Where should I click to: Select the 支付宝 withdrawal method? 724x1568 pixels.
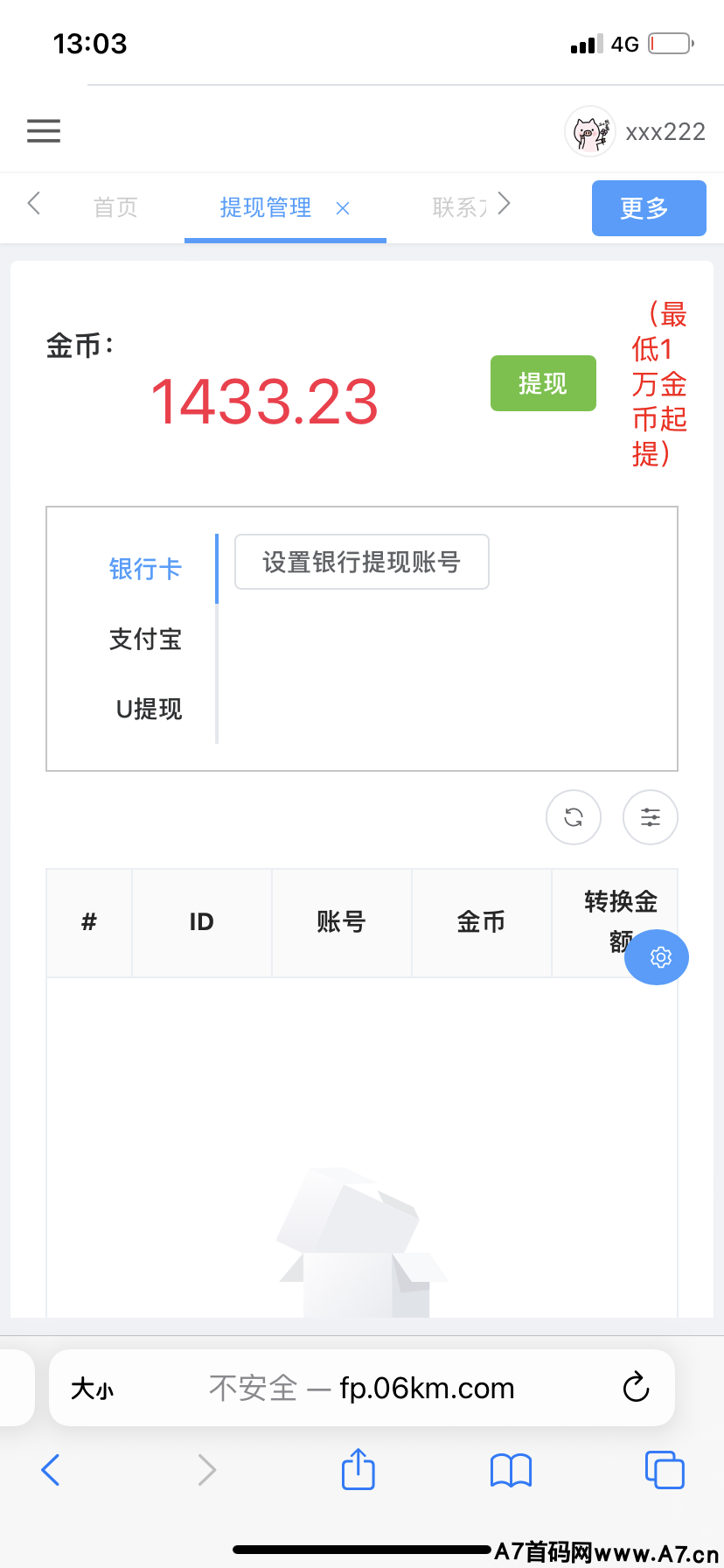(145, 639)
